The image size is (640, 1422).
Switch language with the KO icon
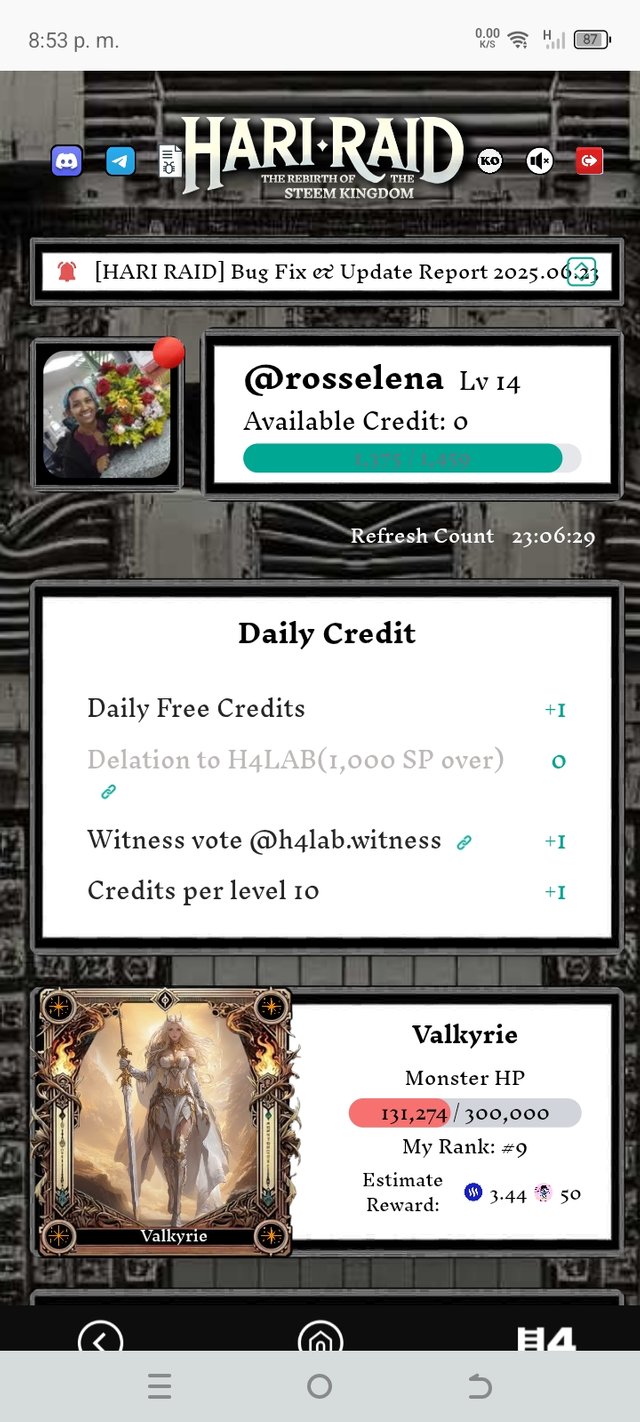pyautogui.click(x=489, y=160)
